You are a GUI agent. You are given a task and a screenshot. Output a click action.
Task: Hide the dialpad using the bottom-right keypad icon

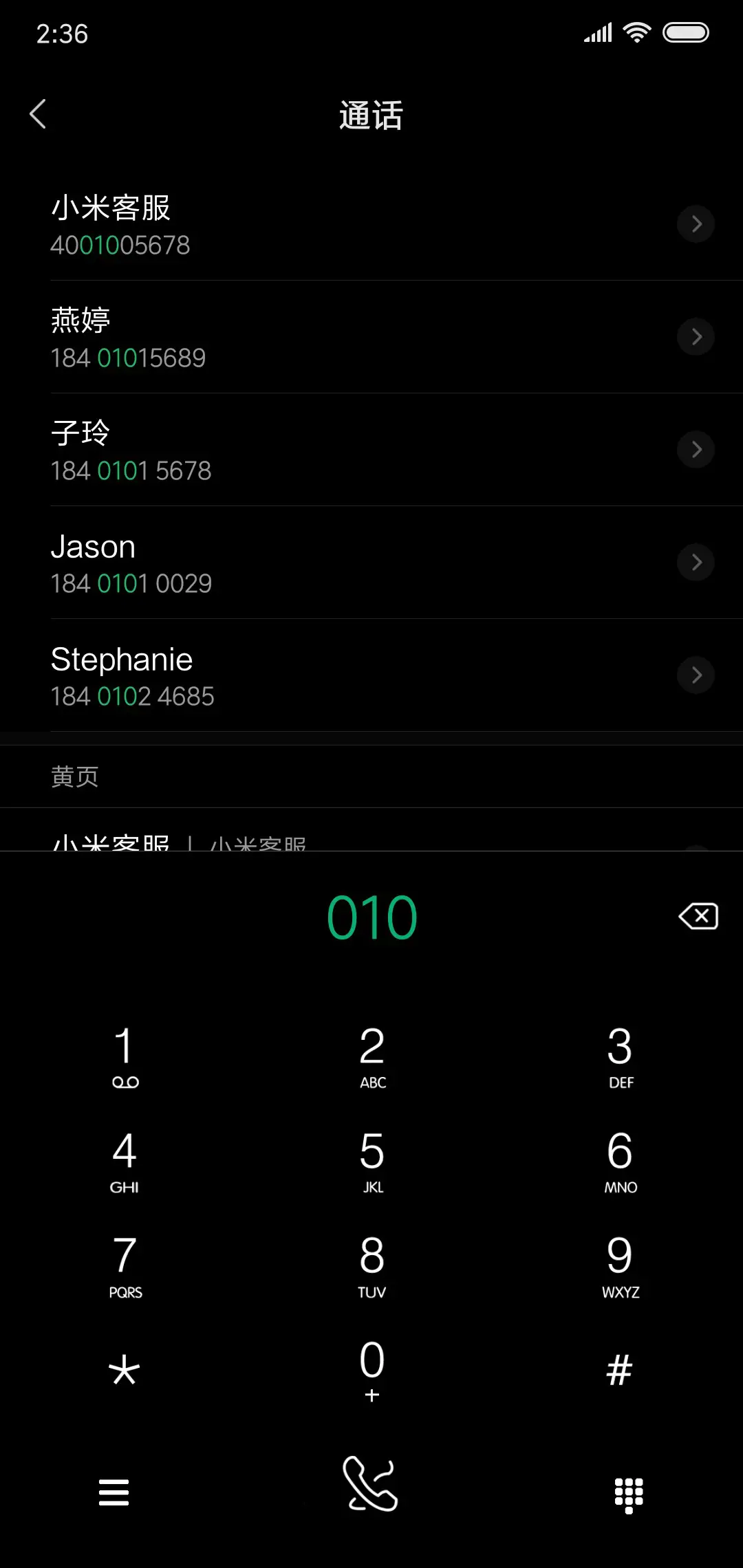point(627,1491)
